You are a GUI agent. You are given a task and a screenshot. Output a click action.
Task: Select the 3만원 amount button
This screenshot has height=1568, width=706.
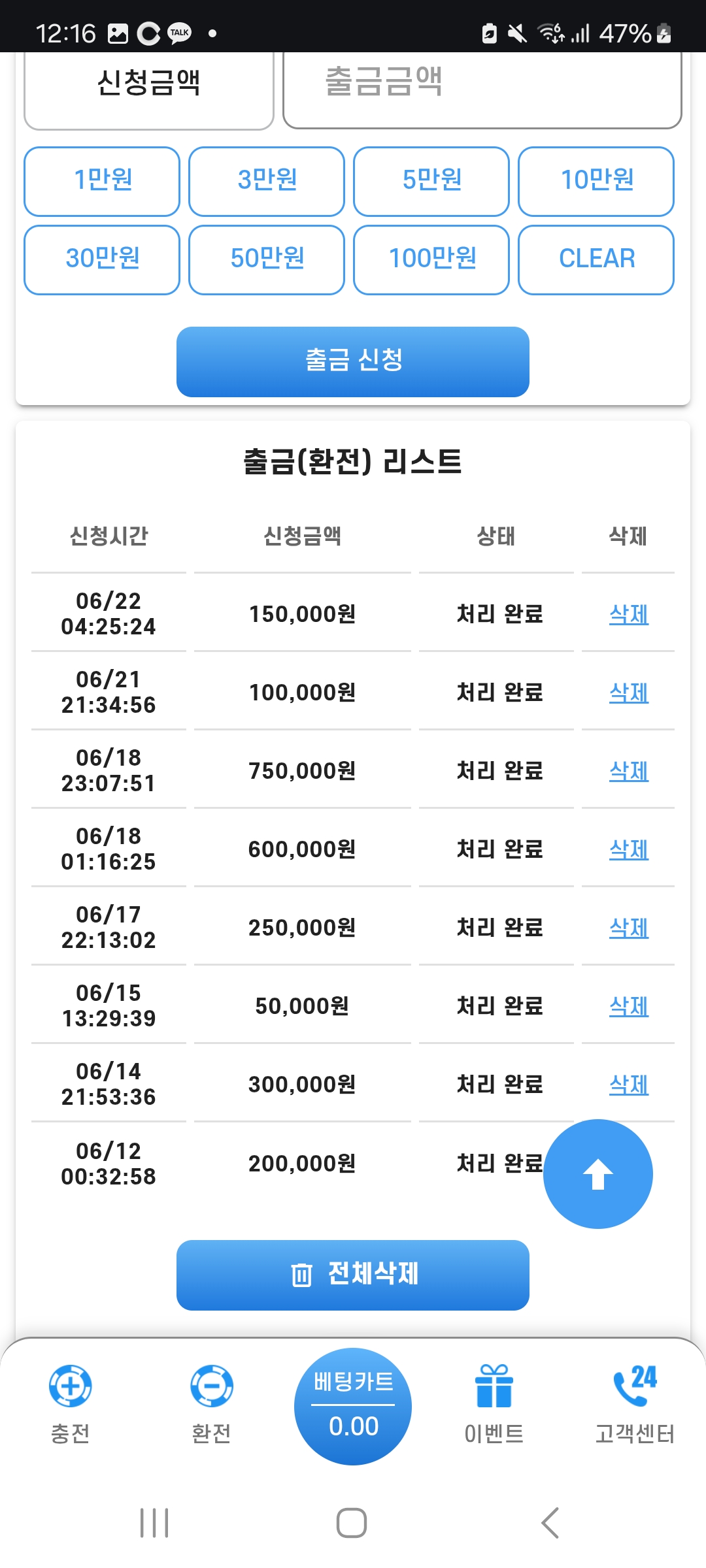(267, 181)
